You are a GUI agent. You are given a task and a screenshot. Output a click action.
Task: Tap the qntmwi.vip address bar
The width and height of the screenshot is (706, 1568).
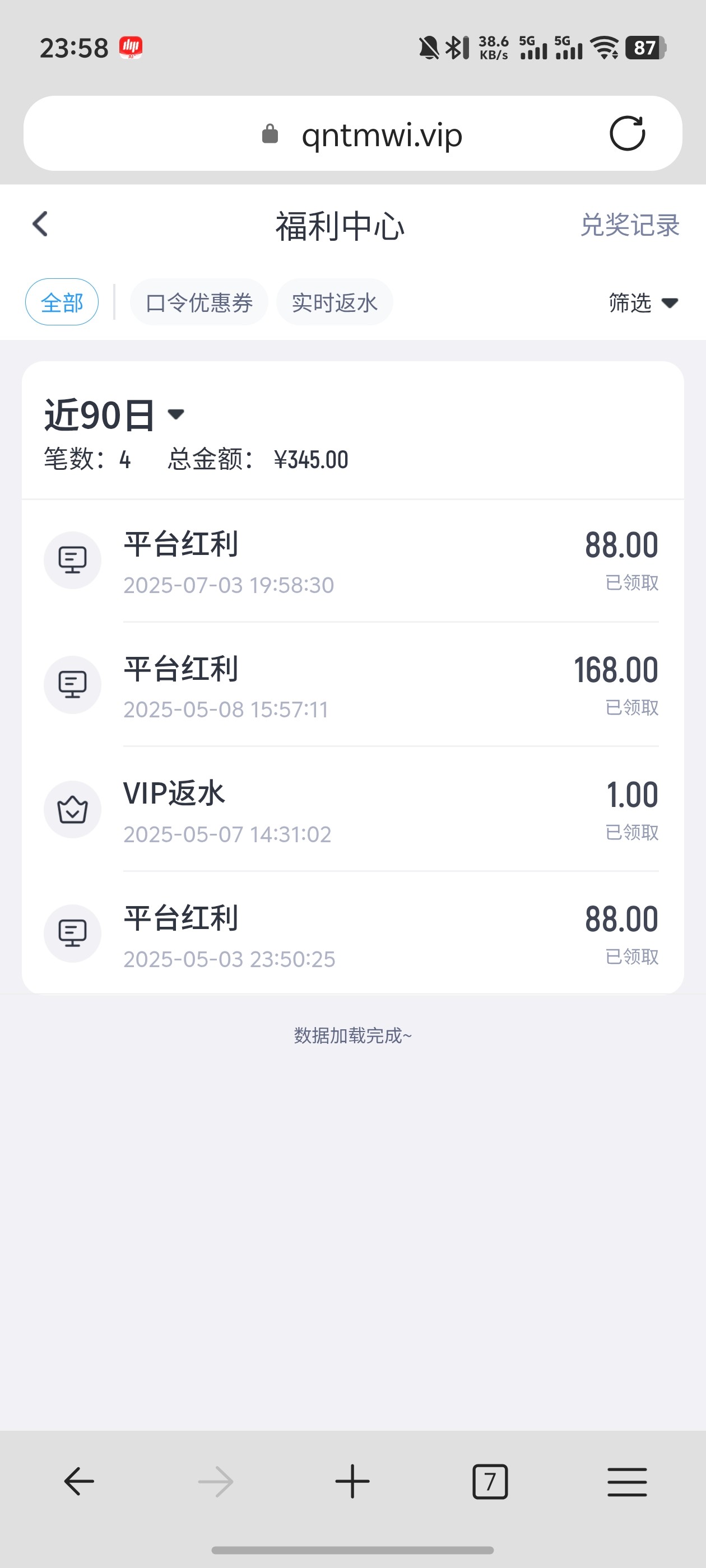point(382,134)
